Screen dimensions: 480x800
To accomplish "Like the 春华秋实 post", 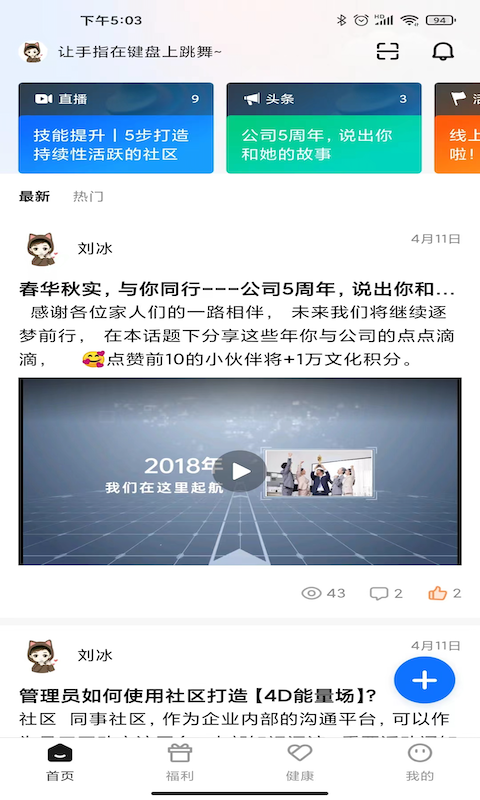I will (x=444, y=593).
